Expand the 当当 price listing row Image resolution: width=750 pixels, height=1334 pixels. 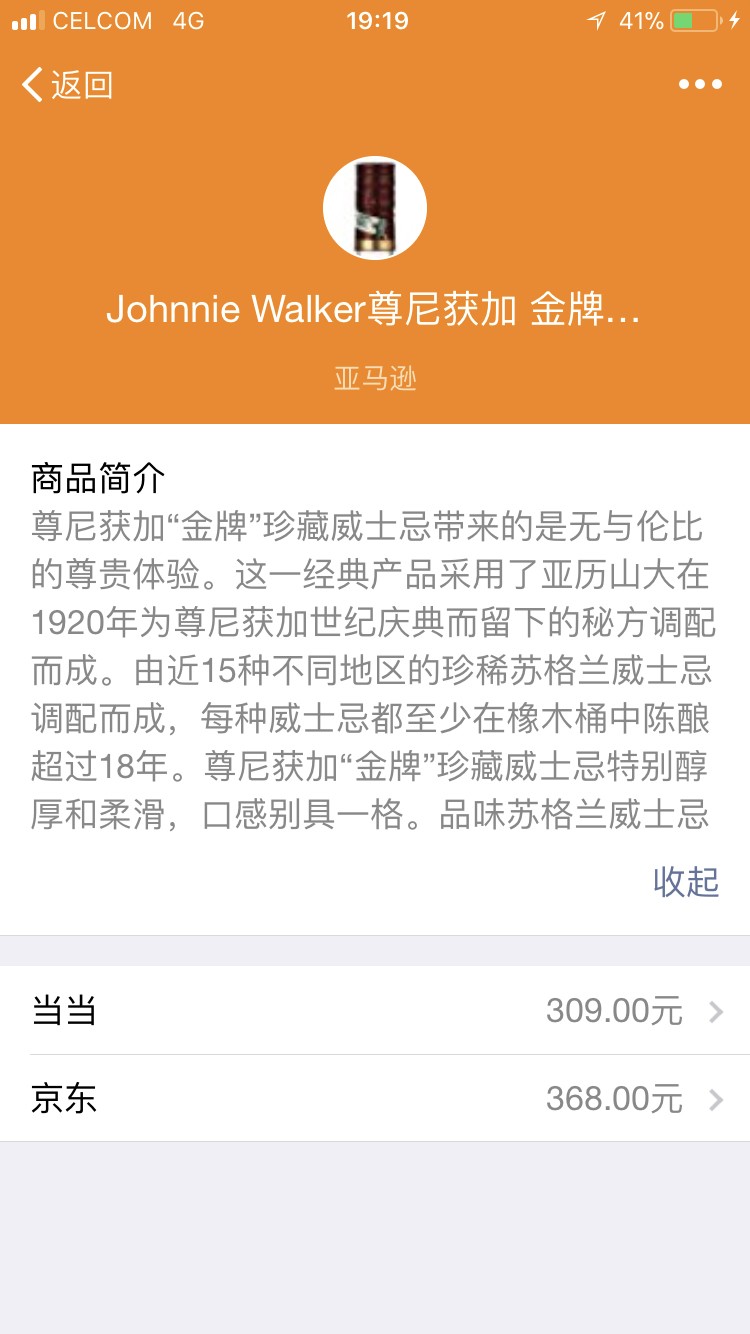375,1012
